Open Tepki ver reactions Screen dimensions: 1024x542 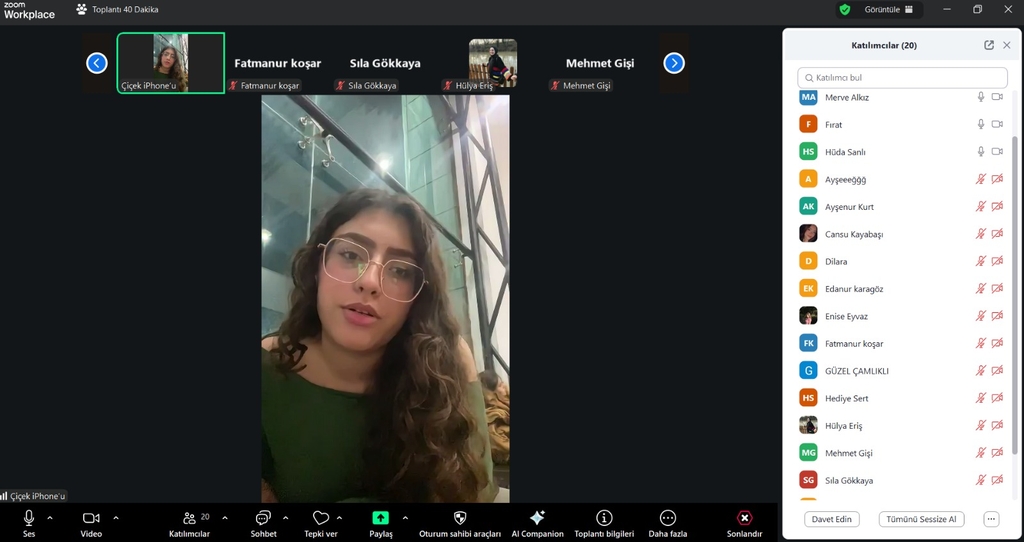[321, 522]
